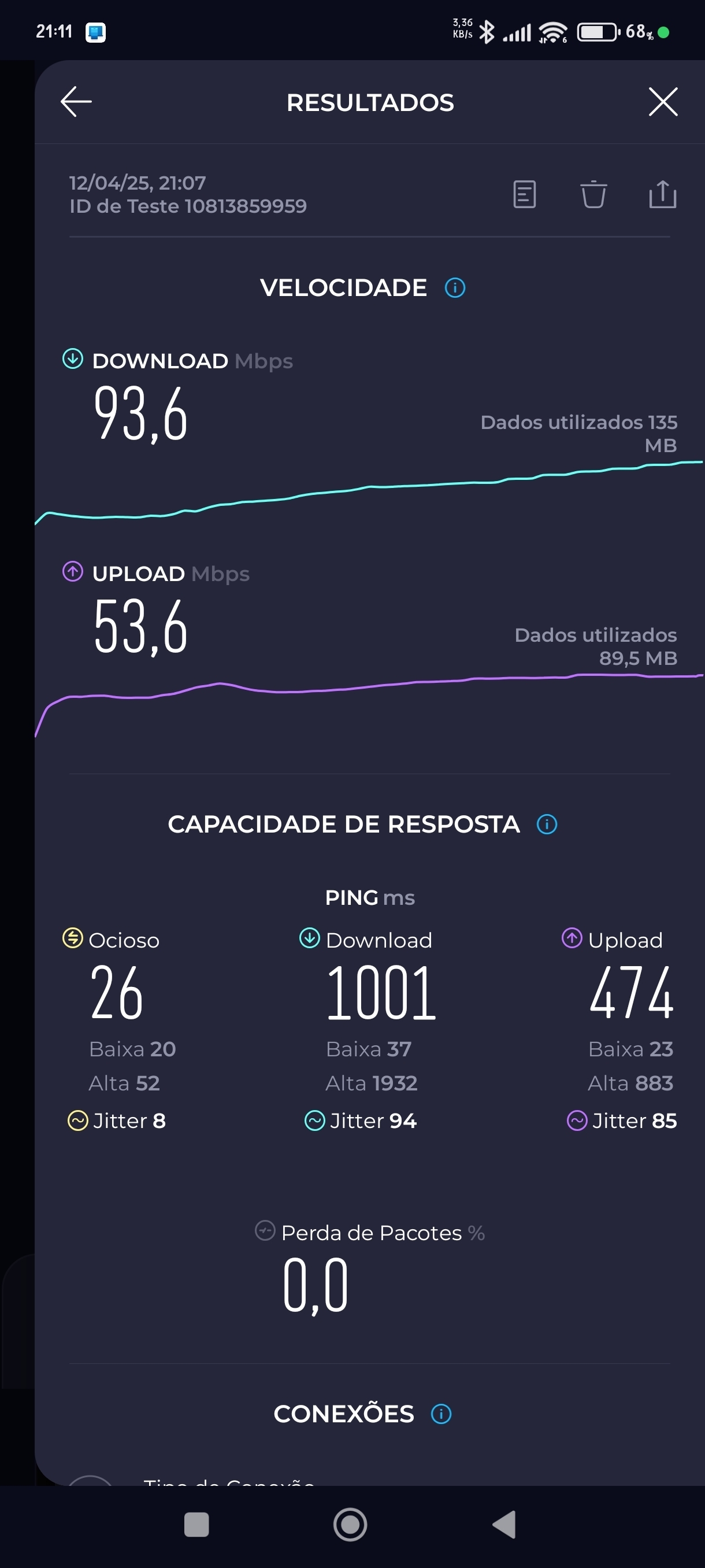
Task: Close the Resultados screen
Action: (x=662, y=102)
